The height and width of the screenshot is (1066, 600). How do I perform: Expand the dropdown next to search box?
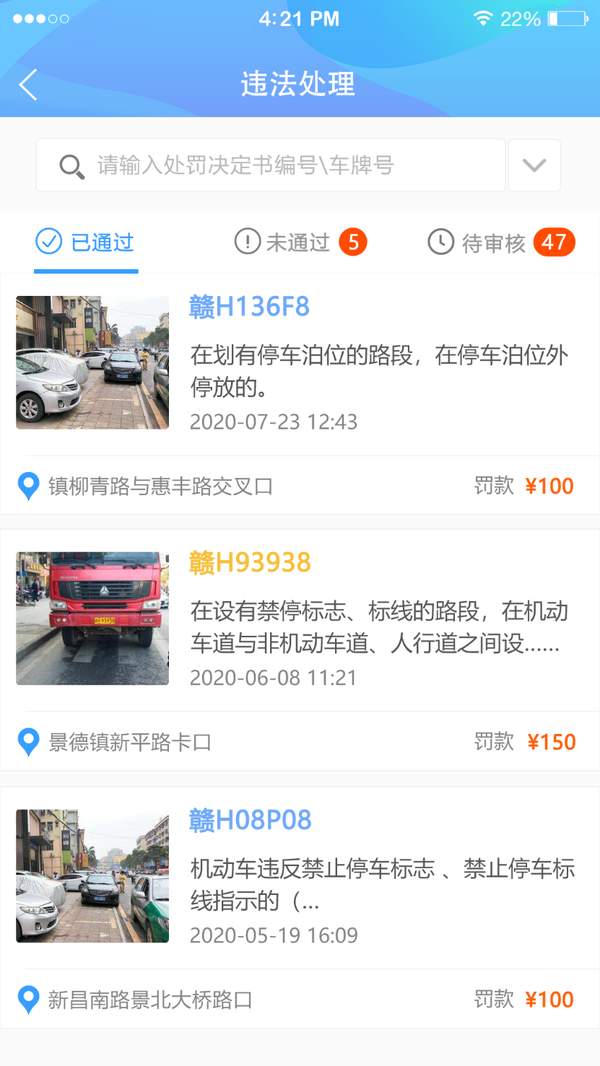tap(534, 165)
